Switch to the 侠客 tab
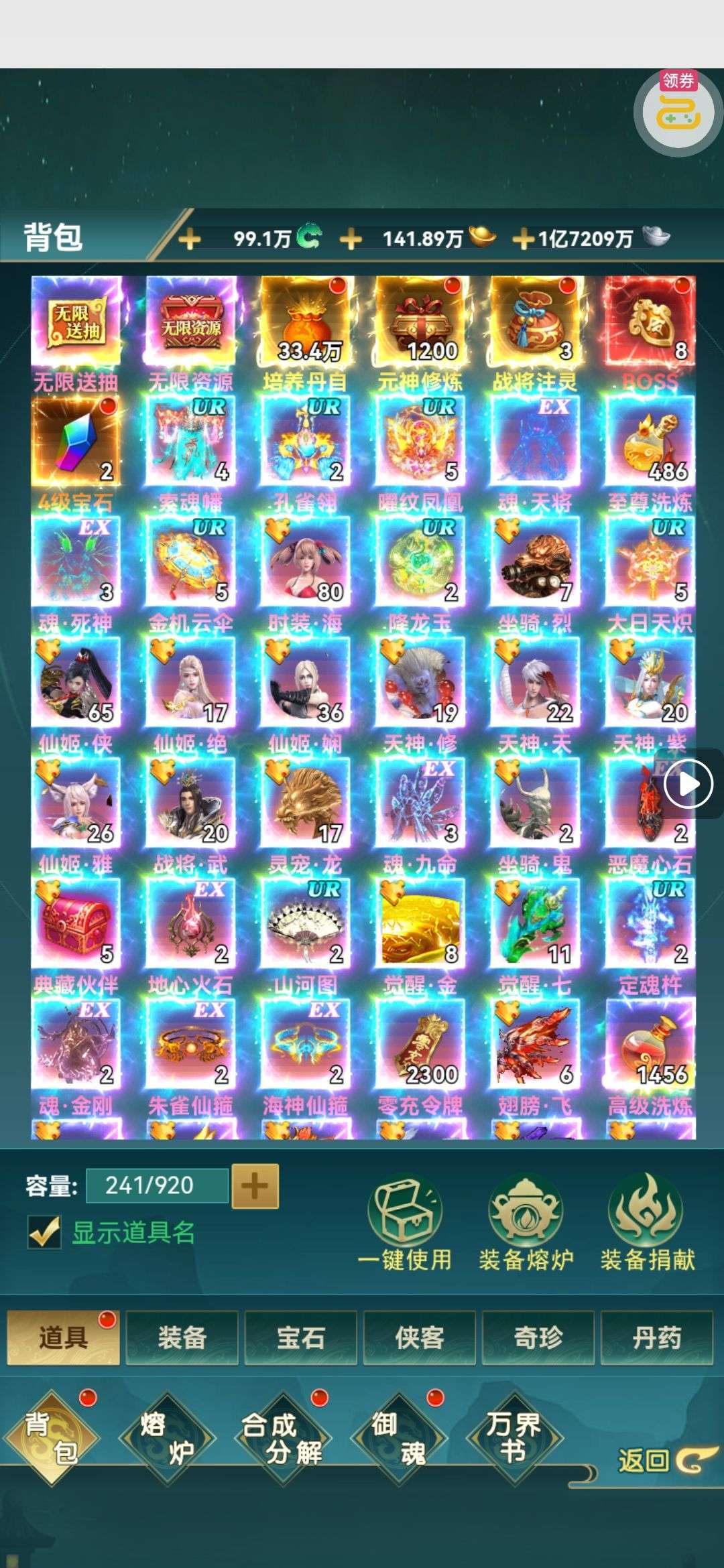 pos(419,1338)
